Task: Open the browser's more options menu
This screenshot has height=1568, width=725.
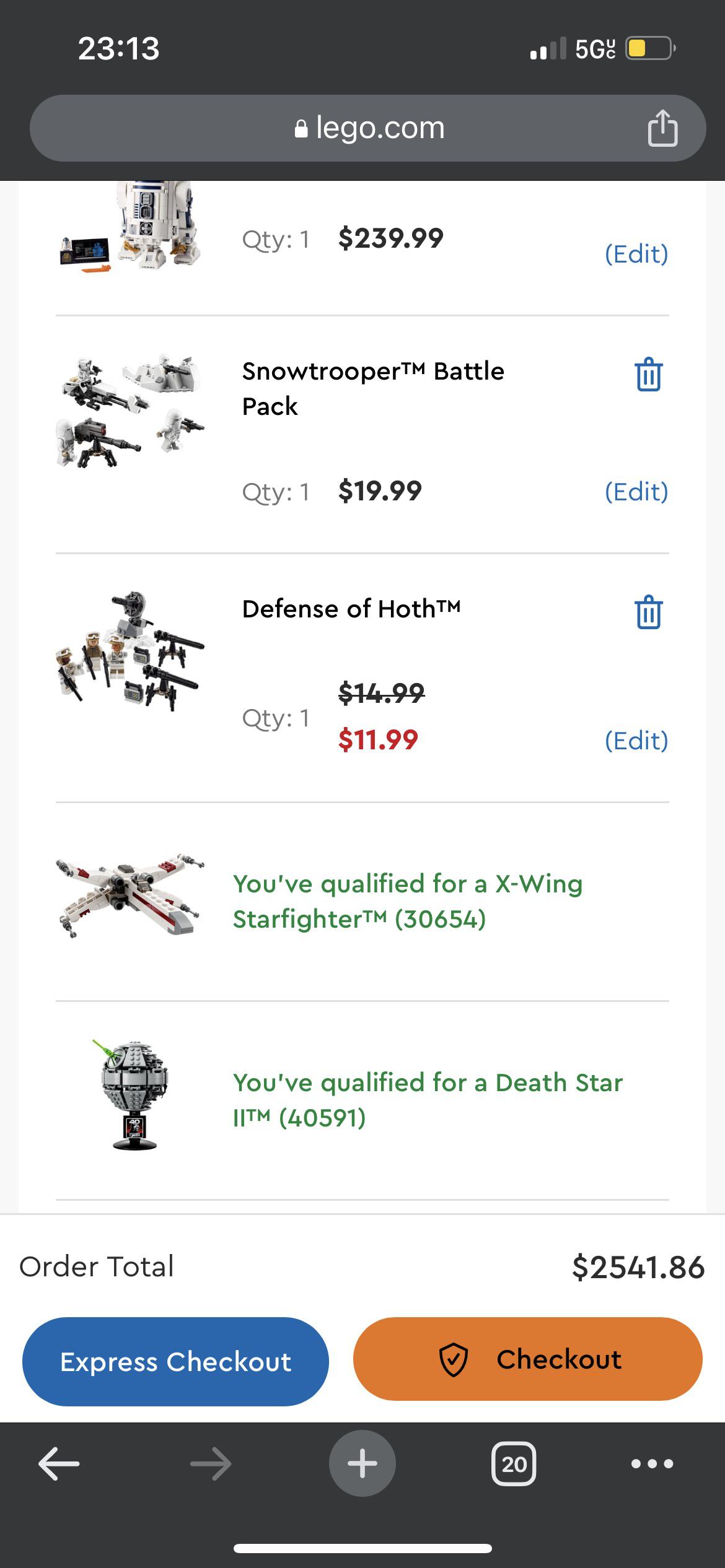Action: coord(652,1464)
